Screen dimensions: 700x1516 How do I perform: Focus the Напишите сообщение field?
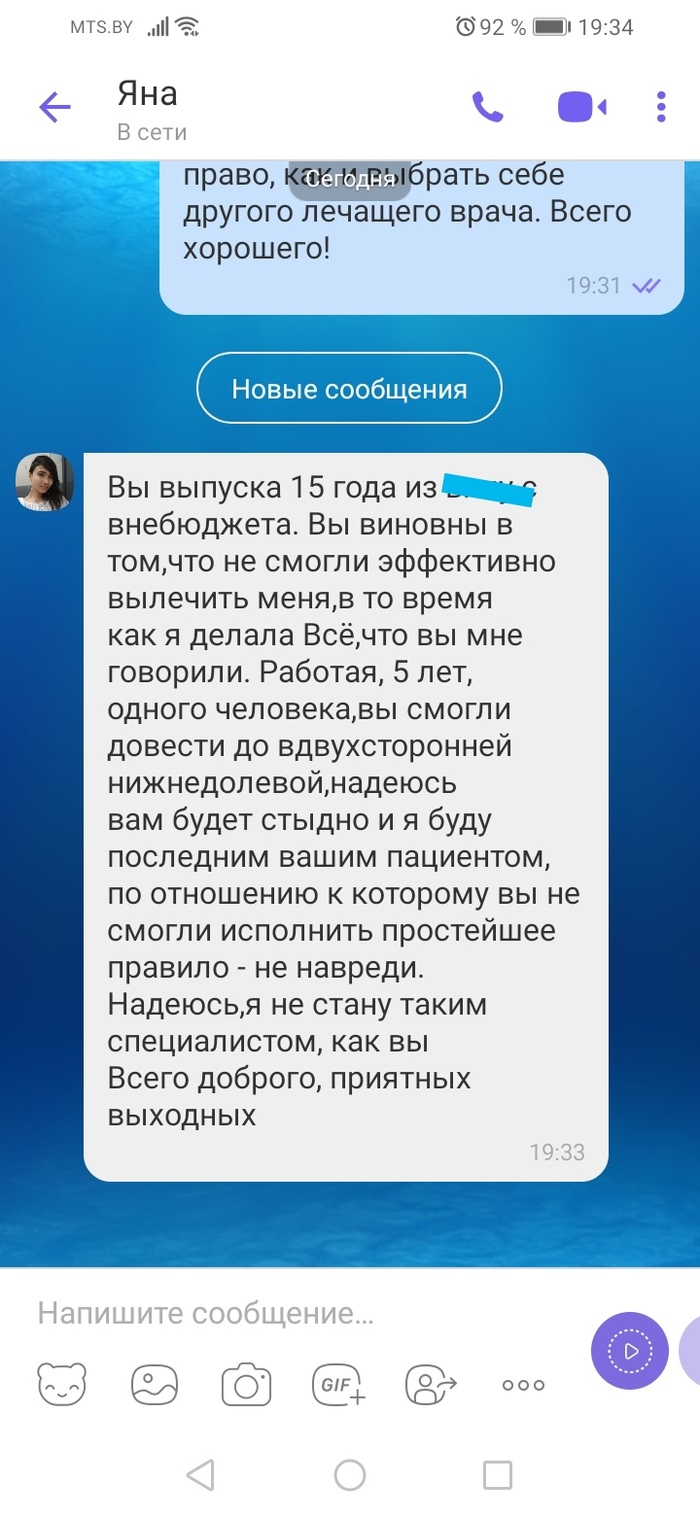coord(300,1313)
